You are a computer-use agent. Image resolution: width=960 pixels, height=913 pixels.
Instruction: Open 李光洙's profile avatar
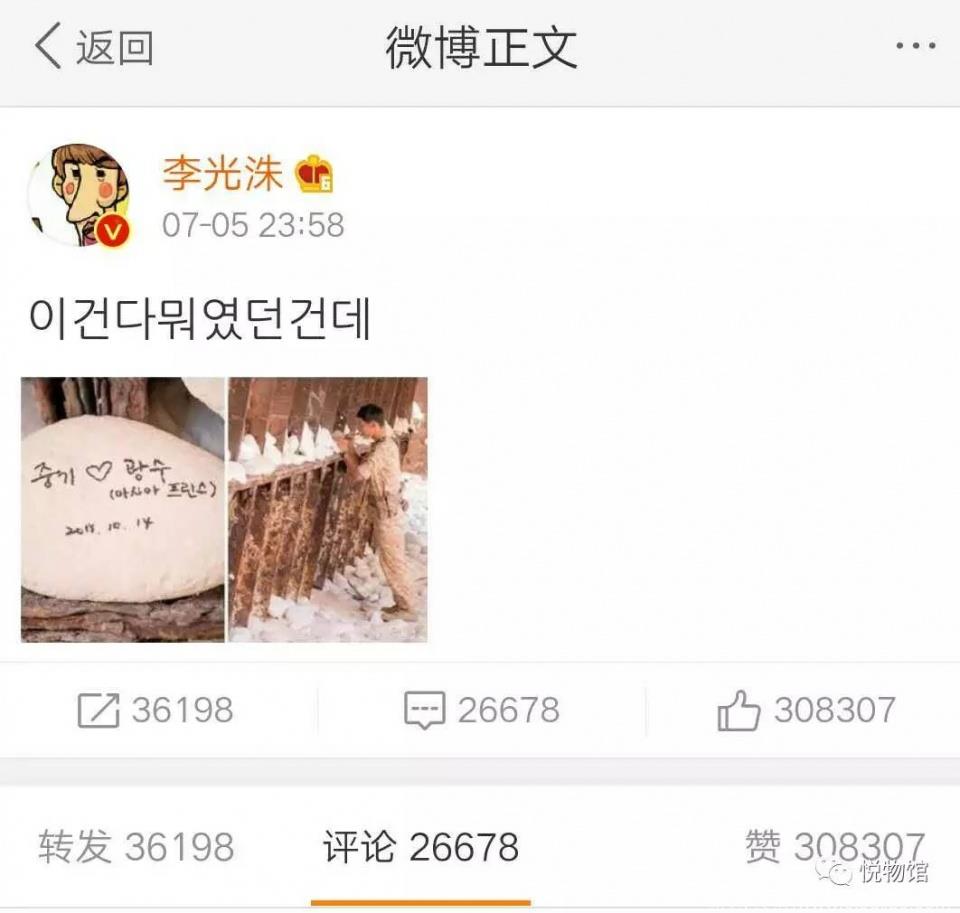pos(80,194)
